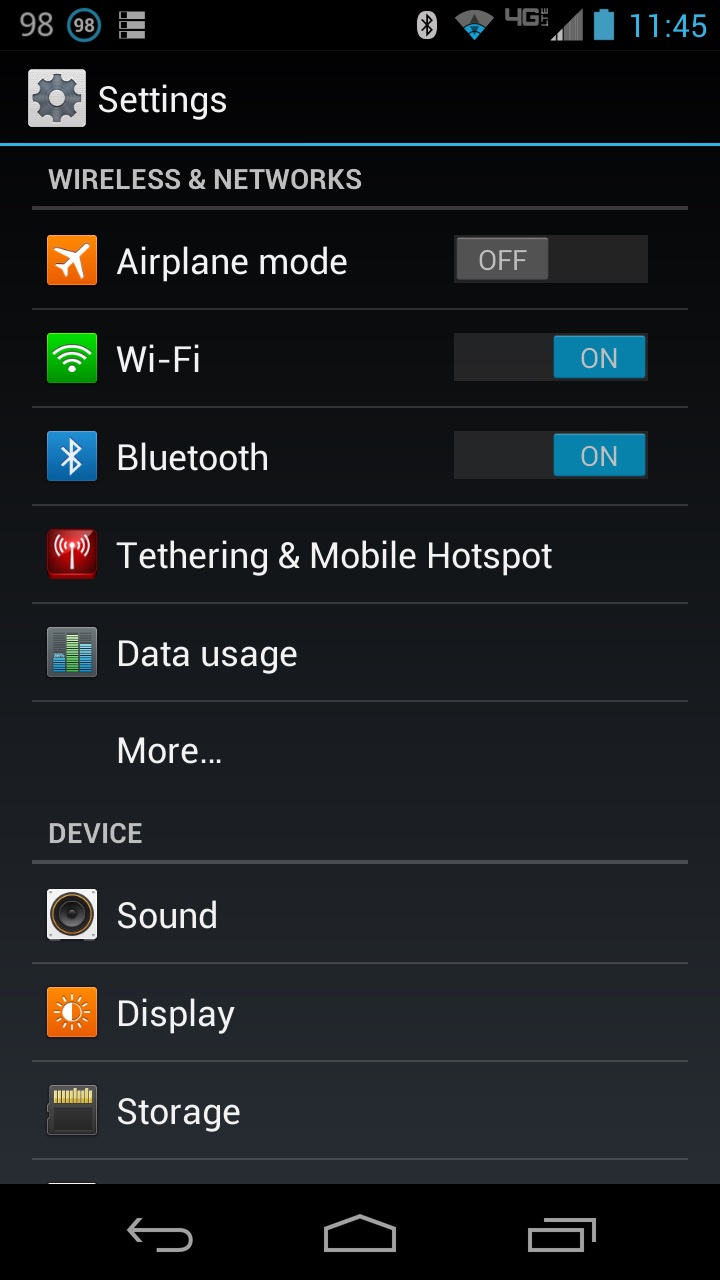Disable the Bluetooth toggle
The width and height of the screenshot is (720, 1280).
click(551, 456)
